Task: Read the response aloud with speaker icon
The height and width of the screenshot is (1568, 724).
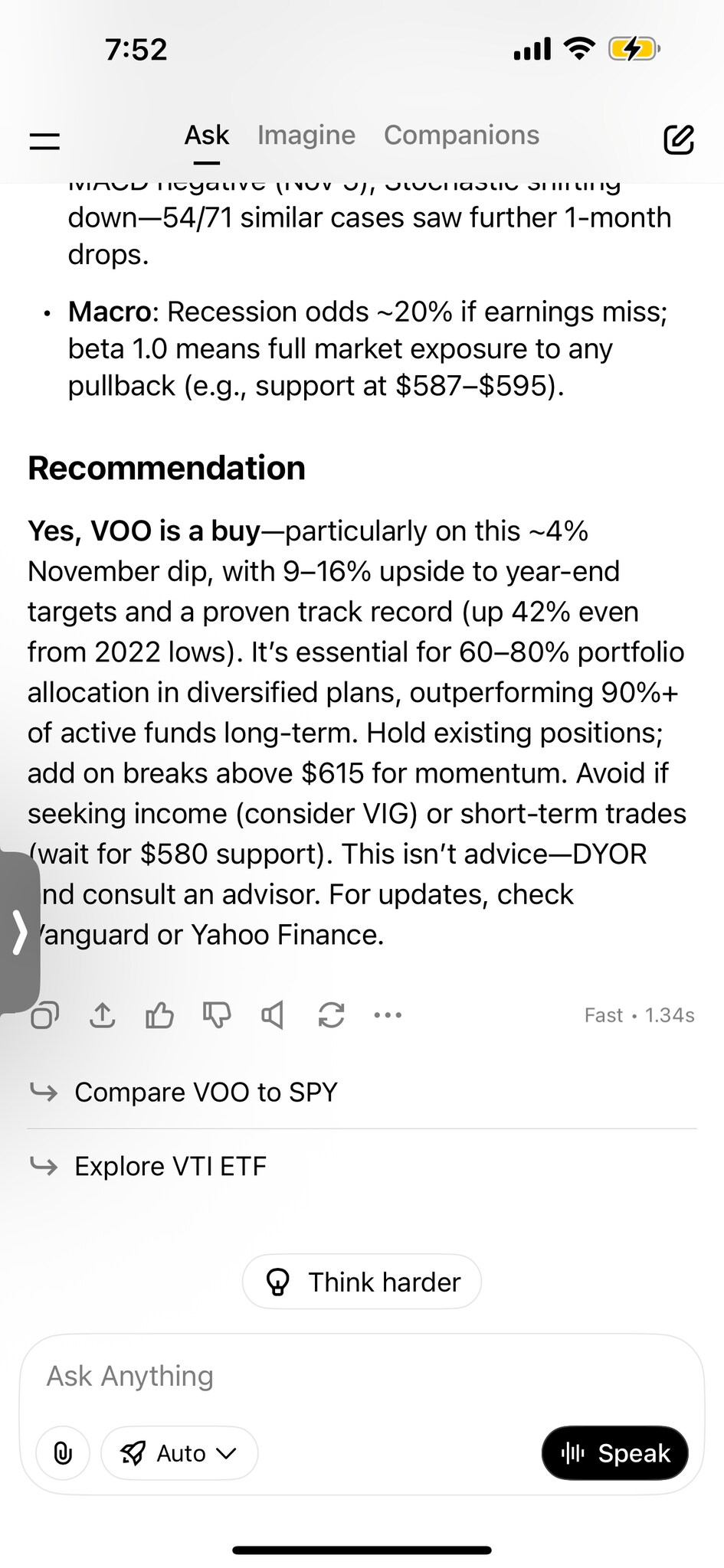Action: tap(273, 1015)
